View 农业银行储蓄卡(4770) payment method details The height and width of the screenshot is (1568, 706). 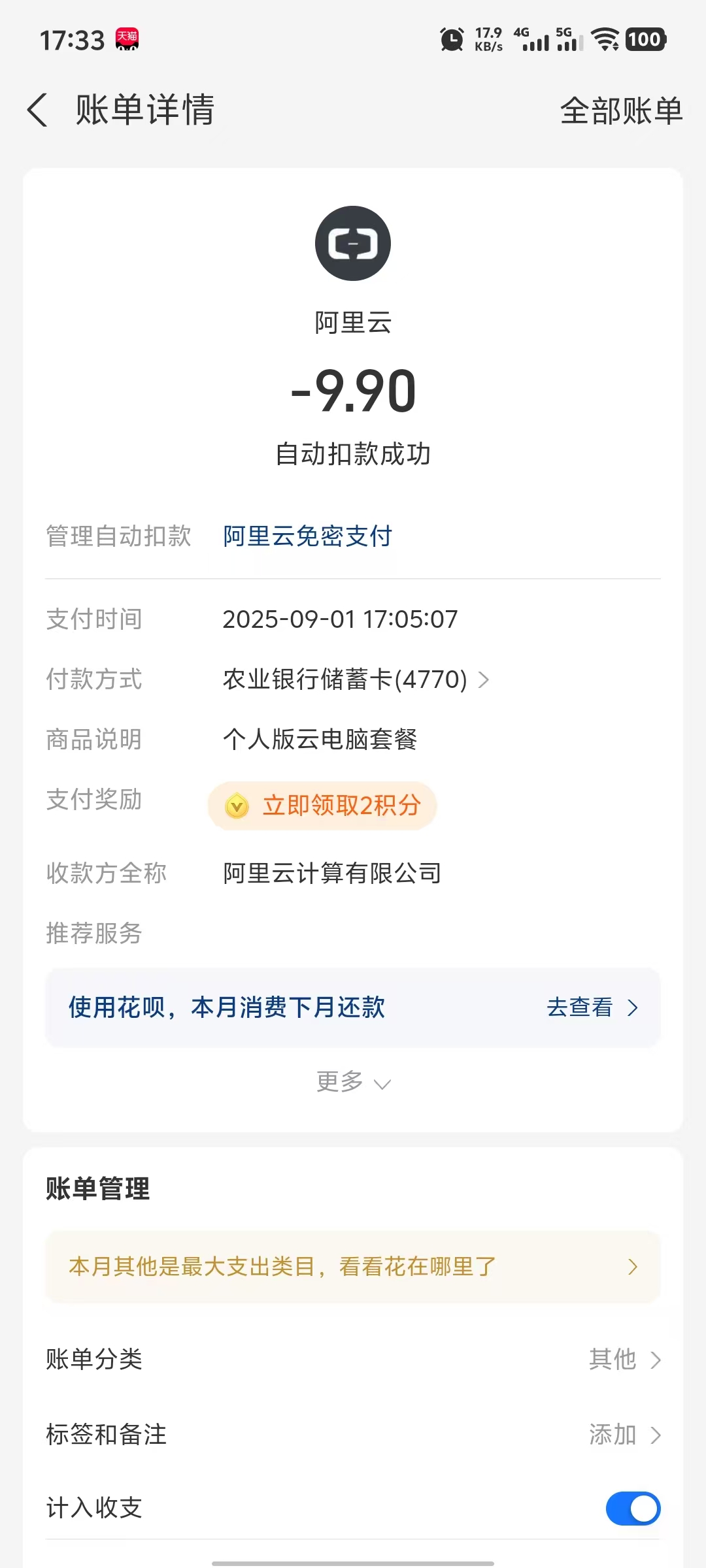[x=356, y=679]
